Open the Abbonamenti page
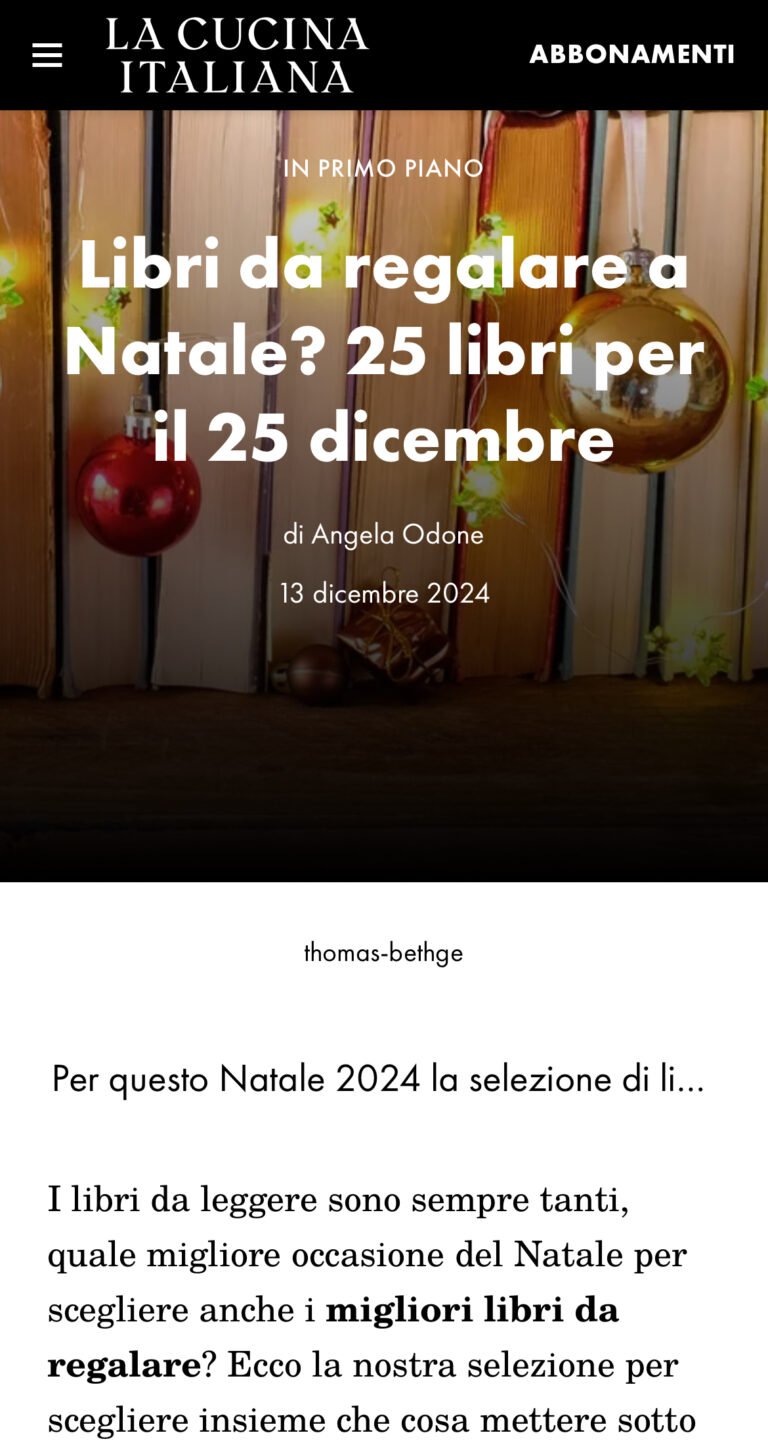The image size is (768, 1454). (631, 55)
